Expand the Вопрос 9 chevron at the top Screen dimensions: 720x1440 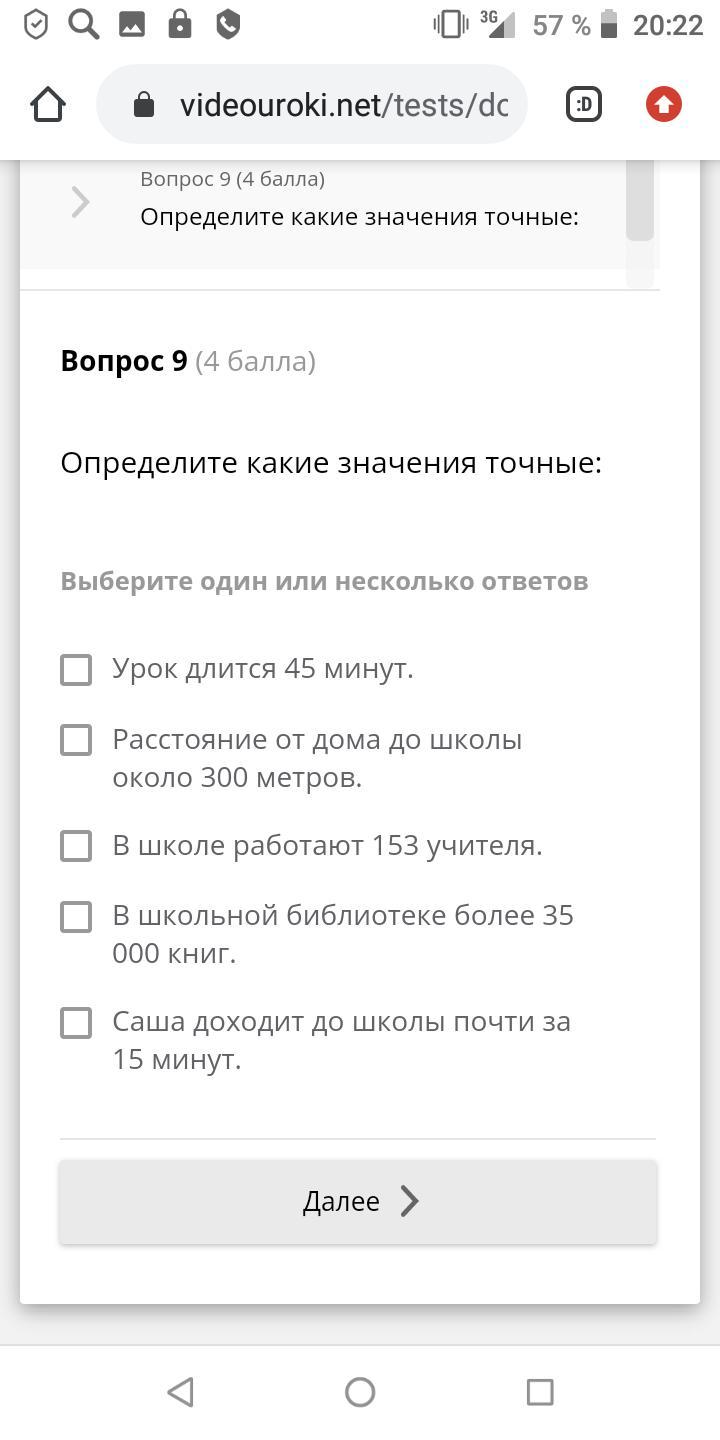pyautogui.click(x=80, y=202)
